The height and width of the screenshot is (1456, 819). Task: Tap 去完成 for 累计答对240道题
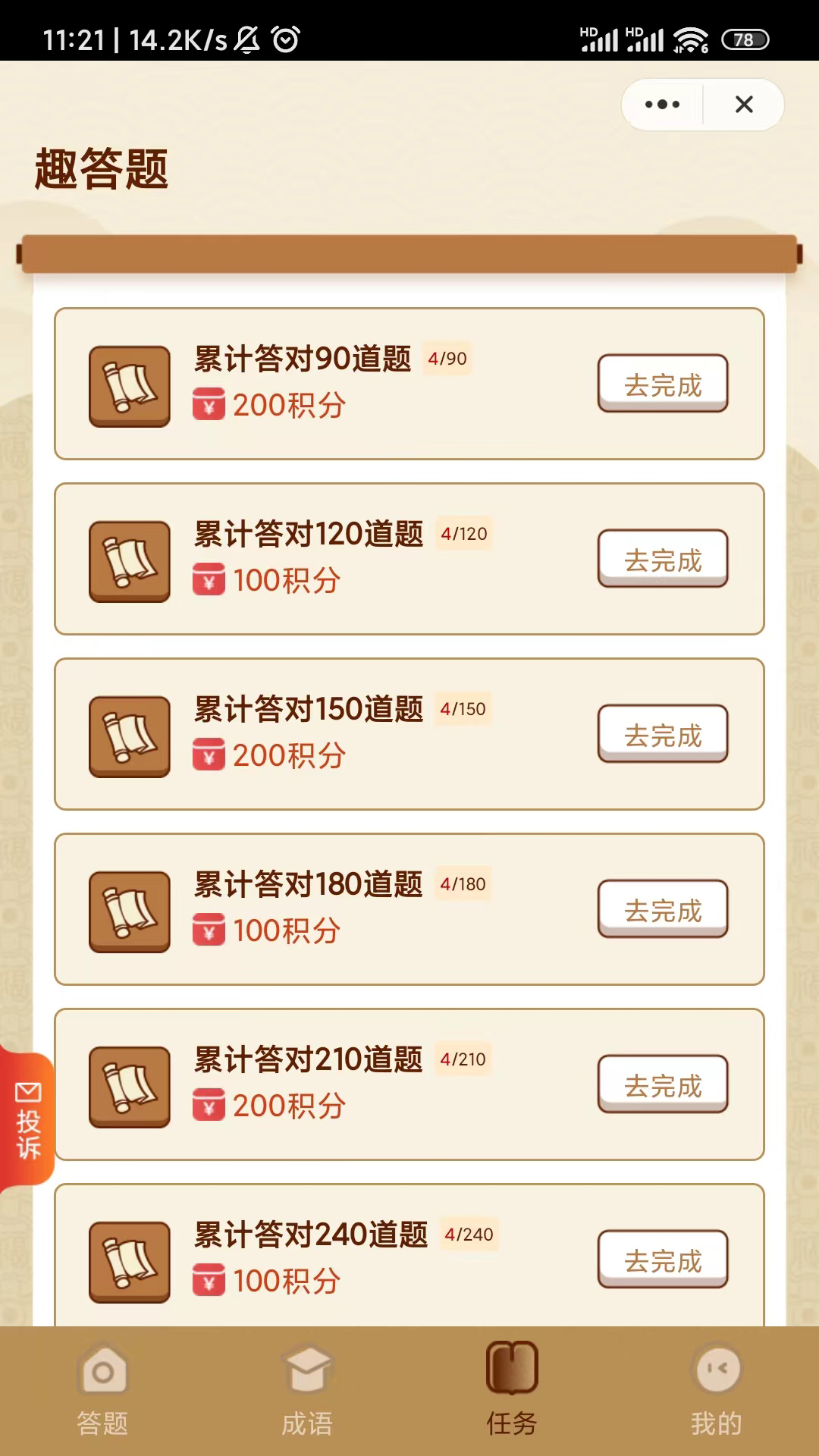click(663, 1260)
